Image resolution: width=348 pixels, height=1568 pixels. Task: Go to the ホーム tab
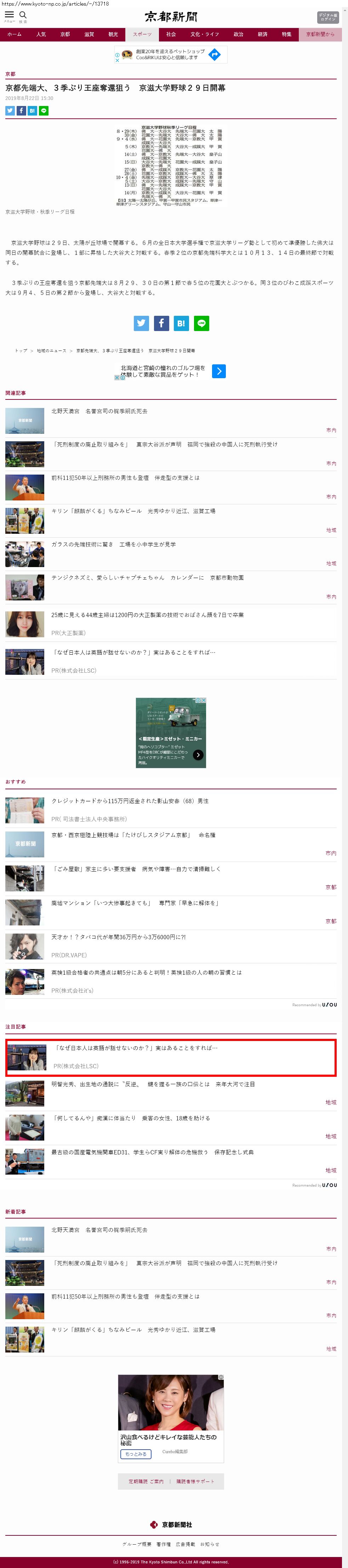15,35
